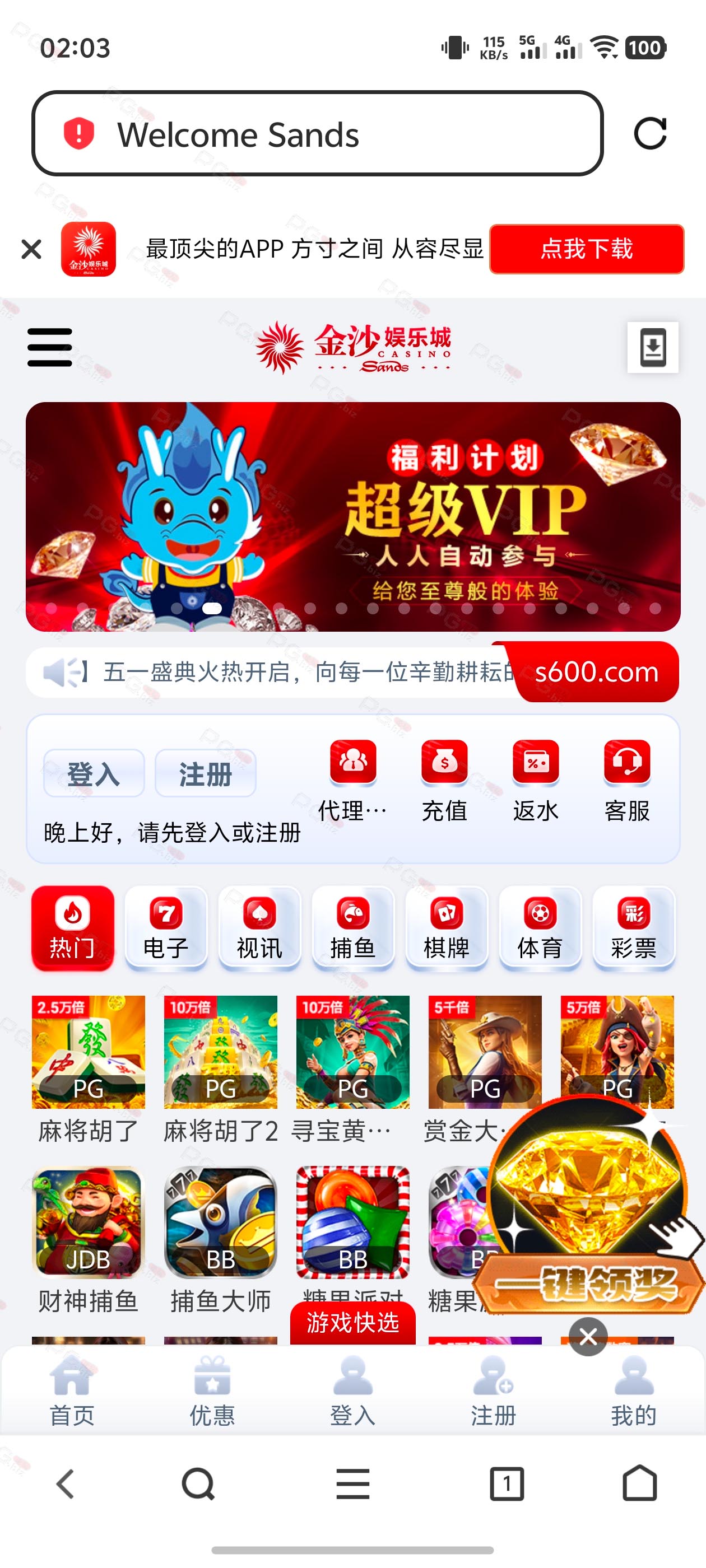706x1568 pixels.
Task: Switch to the 捕鱼 game category
Action: 352,928
